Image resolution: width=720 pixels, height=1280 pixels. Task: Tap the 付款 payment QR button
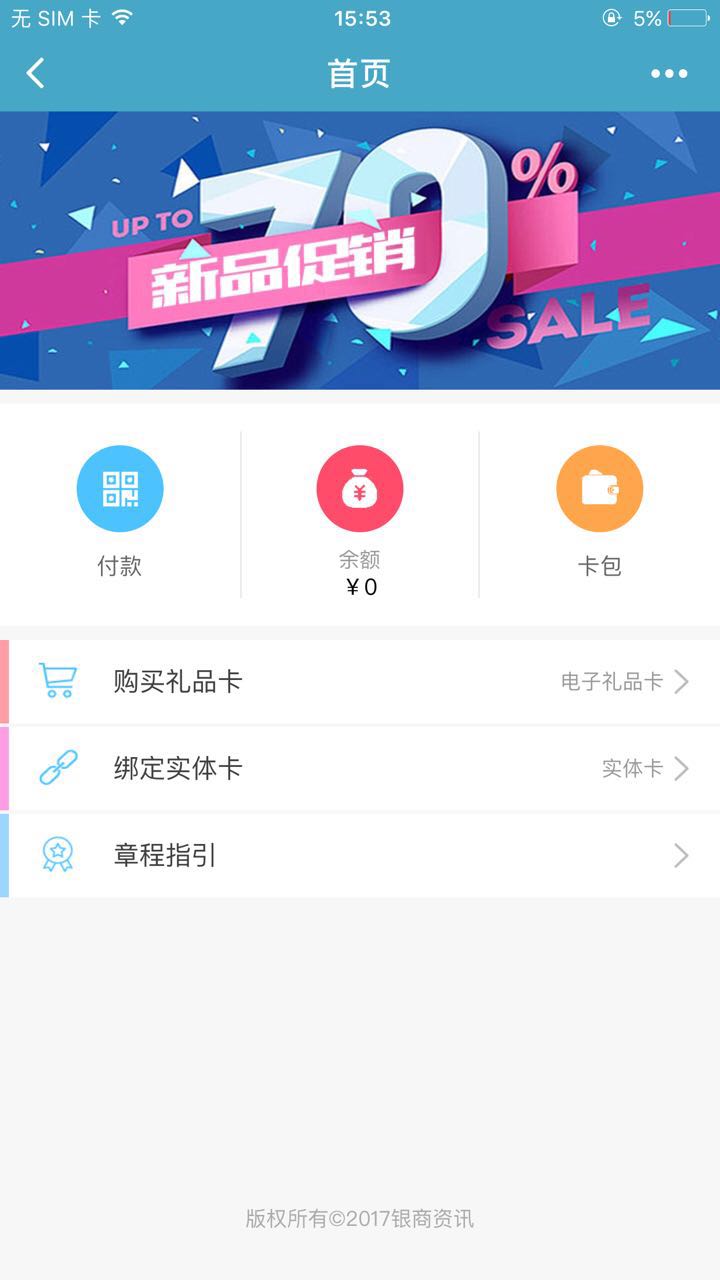pos(120,490)
